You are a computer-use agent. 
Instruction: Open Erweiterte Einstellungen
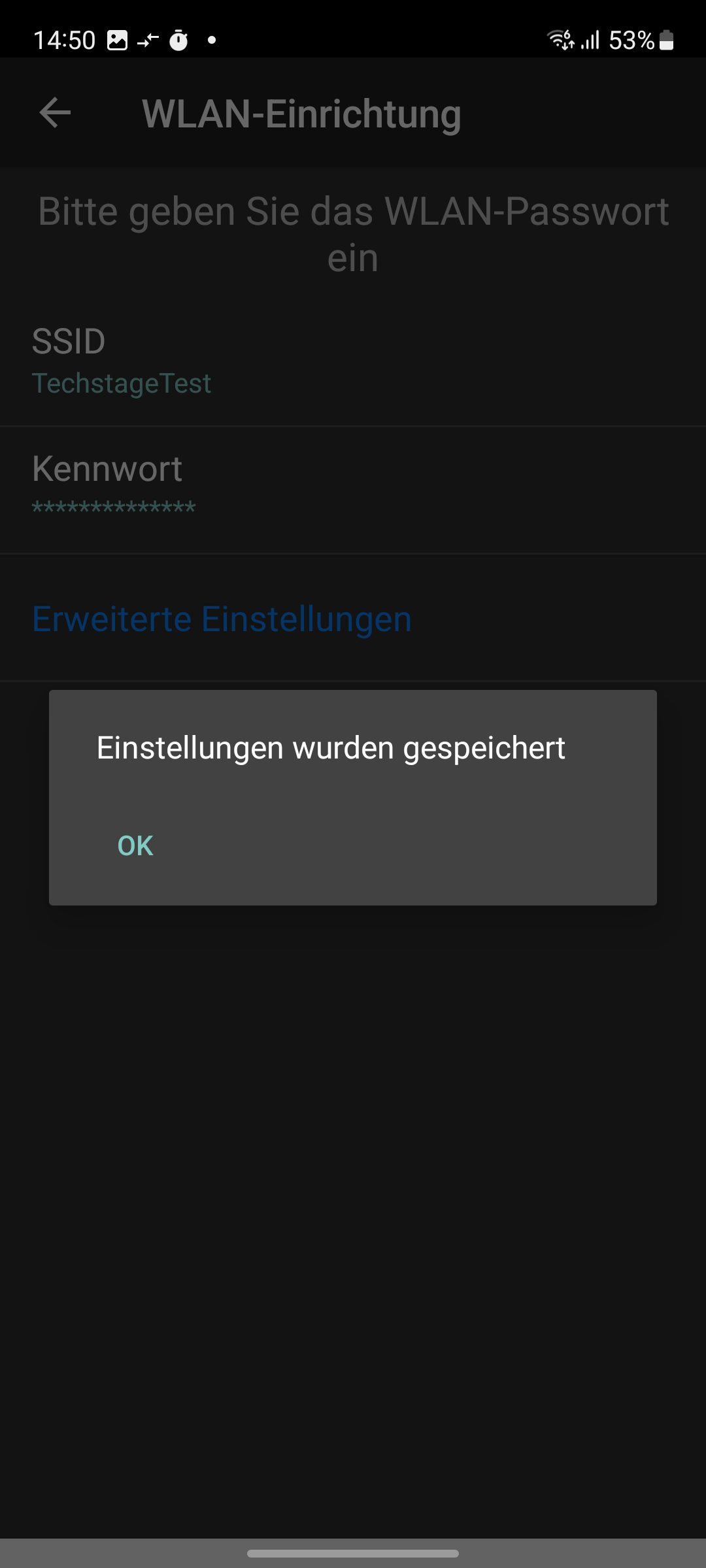(x=222, y=619)
